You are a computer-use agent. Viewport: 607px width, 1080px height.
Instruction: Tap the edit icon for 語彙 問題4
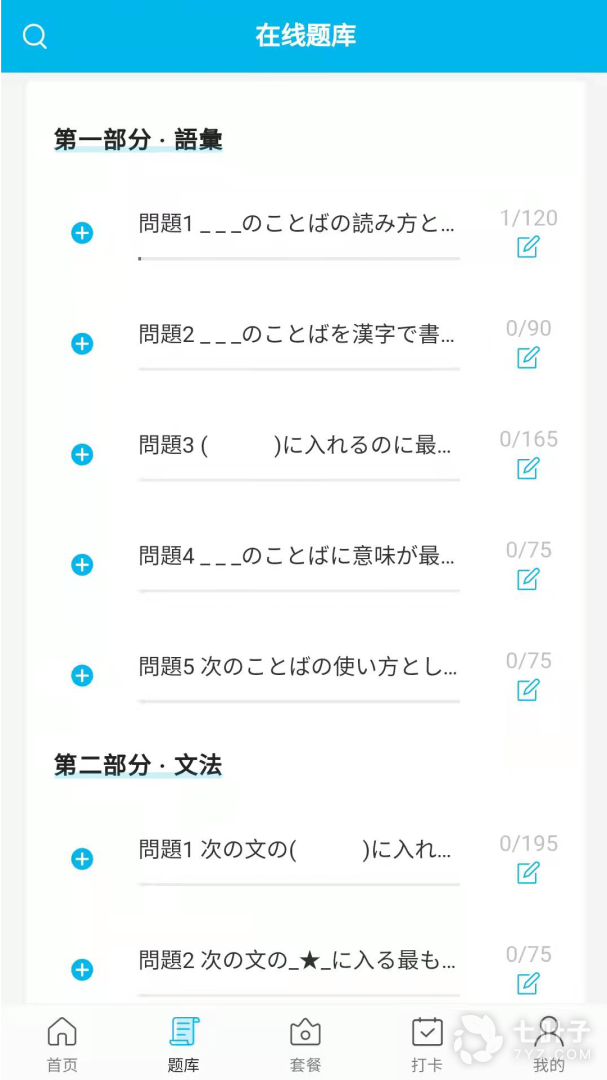coord(528,579)
